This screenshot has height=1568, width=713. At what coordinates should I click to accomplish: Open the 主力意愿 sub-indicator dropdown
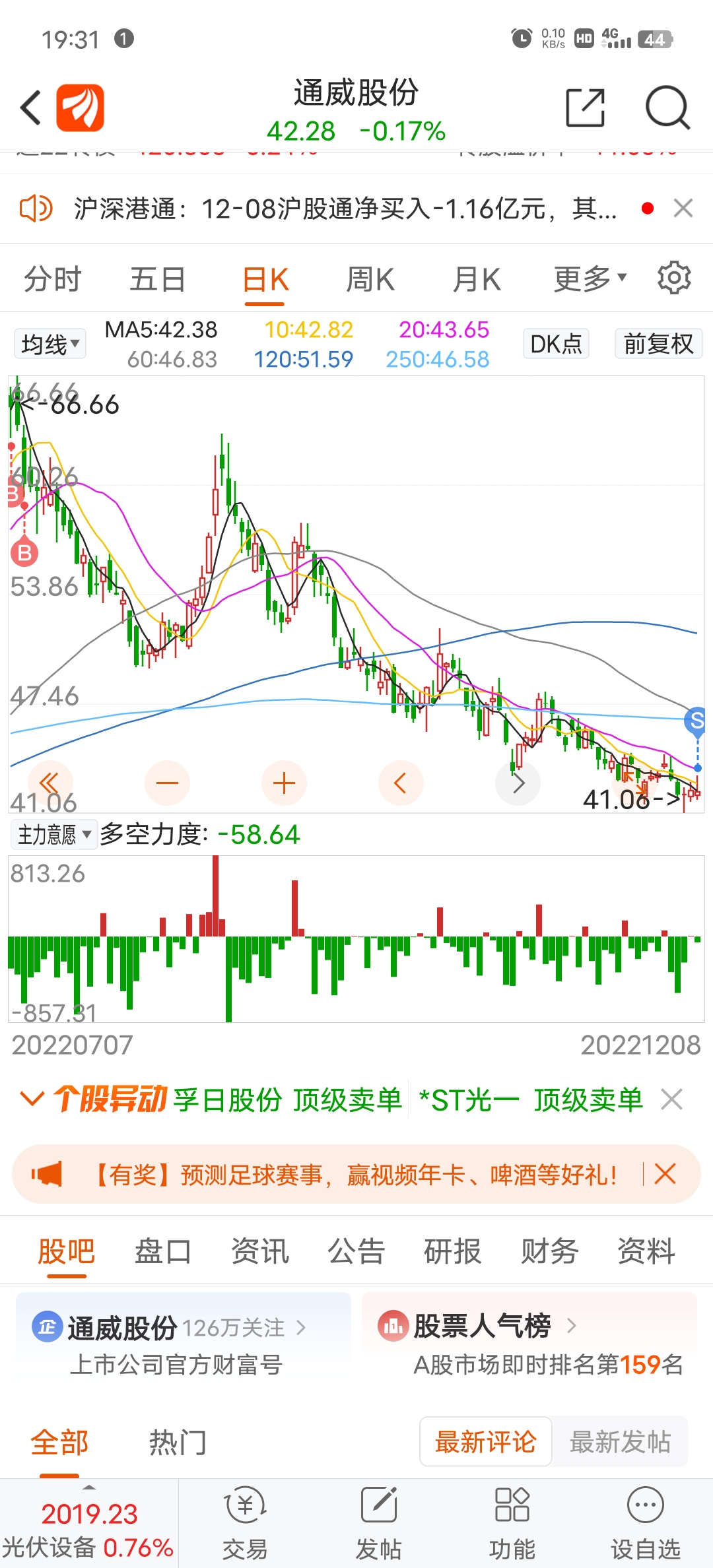tap(54, 835)
